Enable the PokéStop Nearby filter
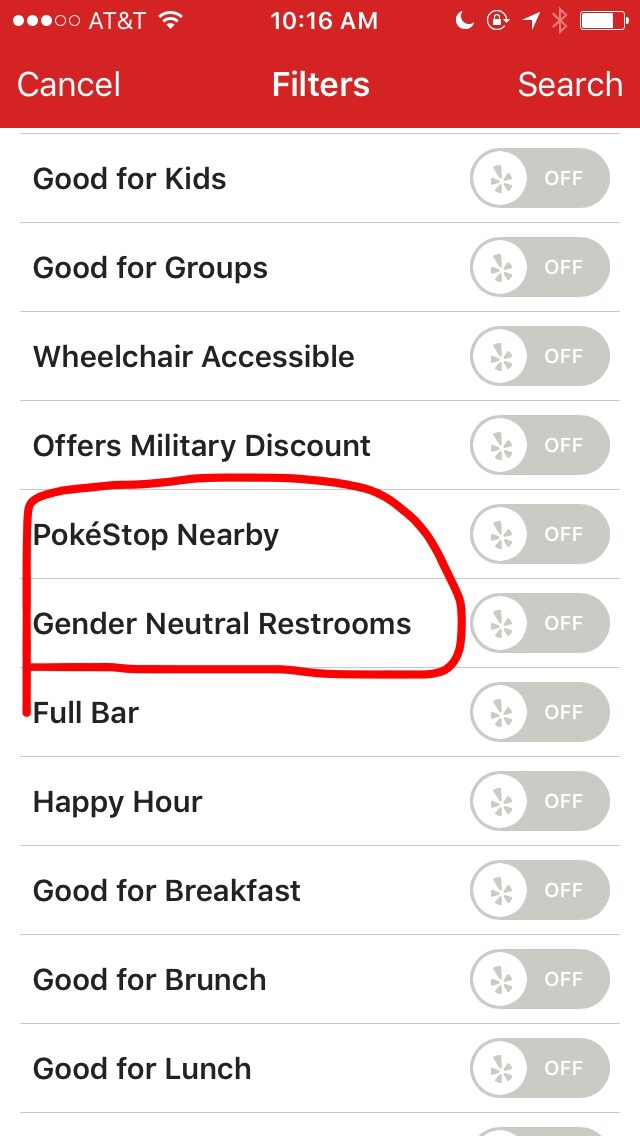This screenshot has height=1136, width=640. point(539,535)
